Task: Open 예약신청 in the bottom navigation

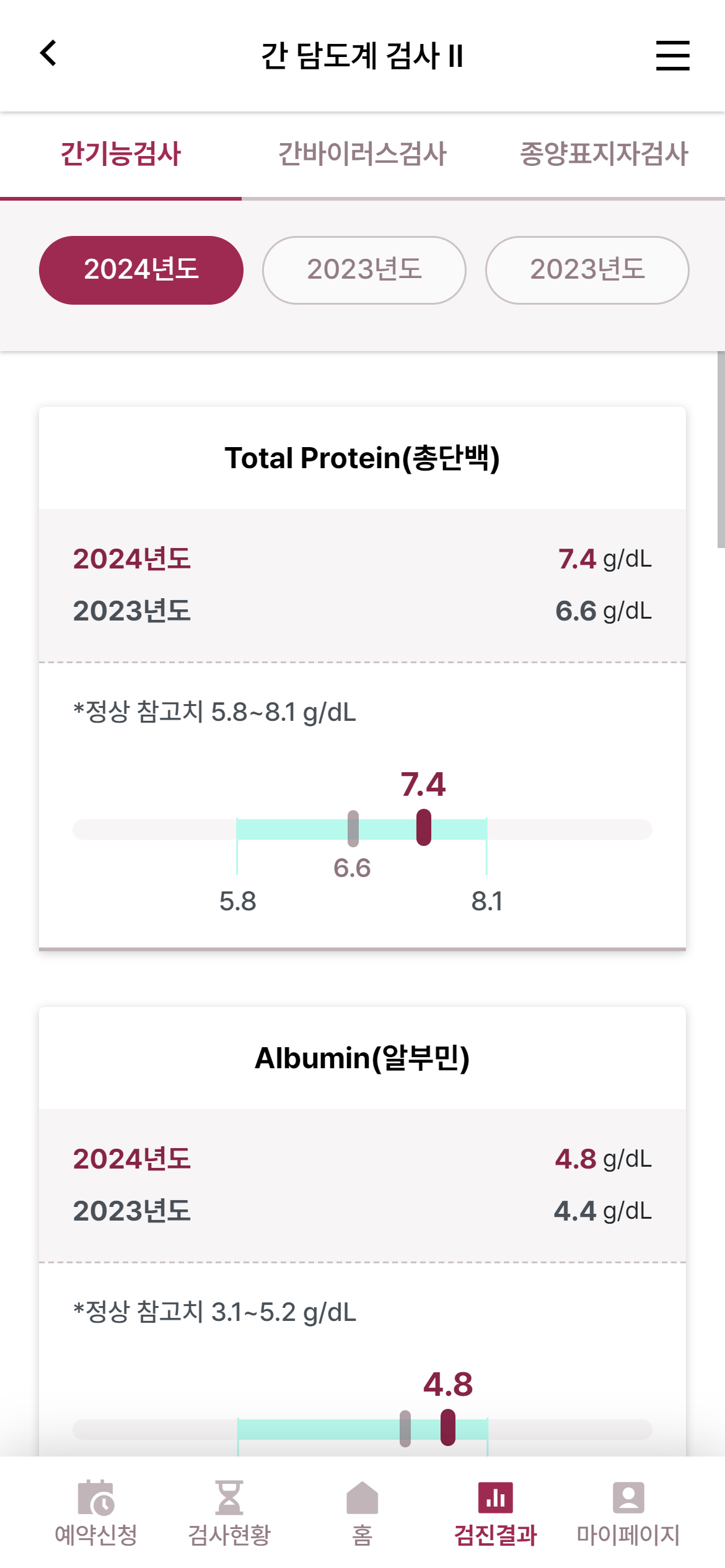Action: coord(96,1512)
